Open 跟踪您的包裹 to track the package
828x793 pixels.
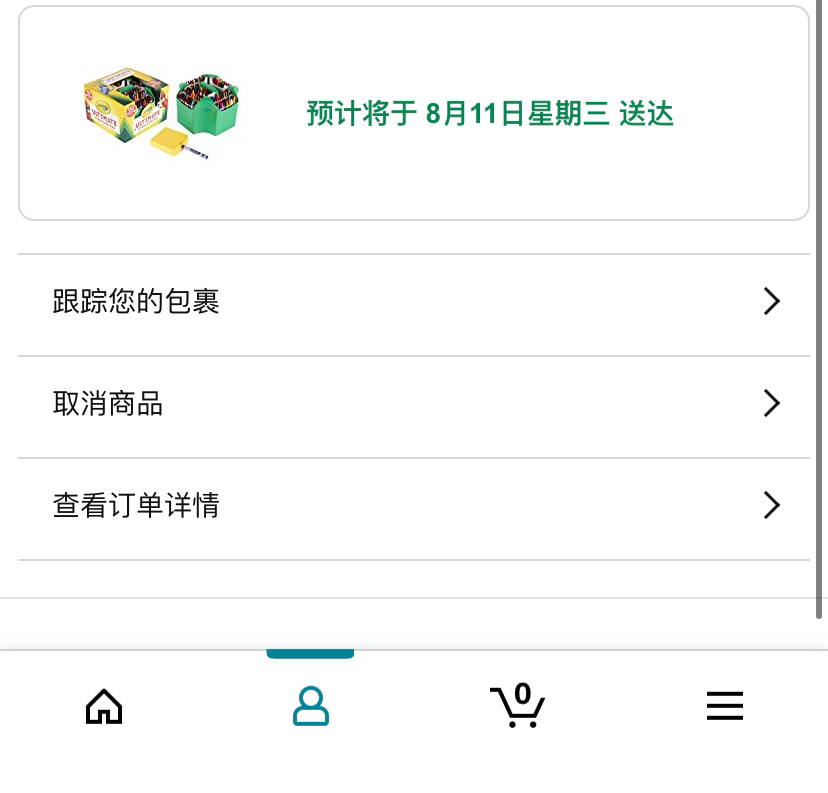click(413, 302)
